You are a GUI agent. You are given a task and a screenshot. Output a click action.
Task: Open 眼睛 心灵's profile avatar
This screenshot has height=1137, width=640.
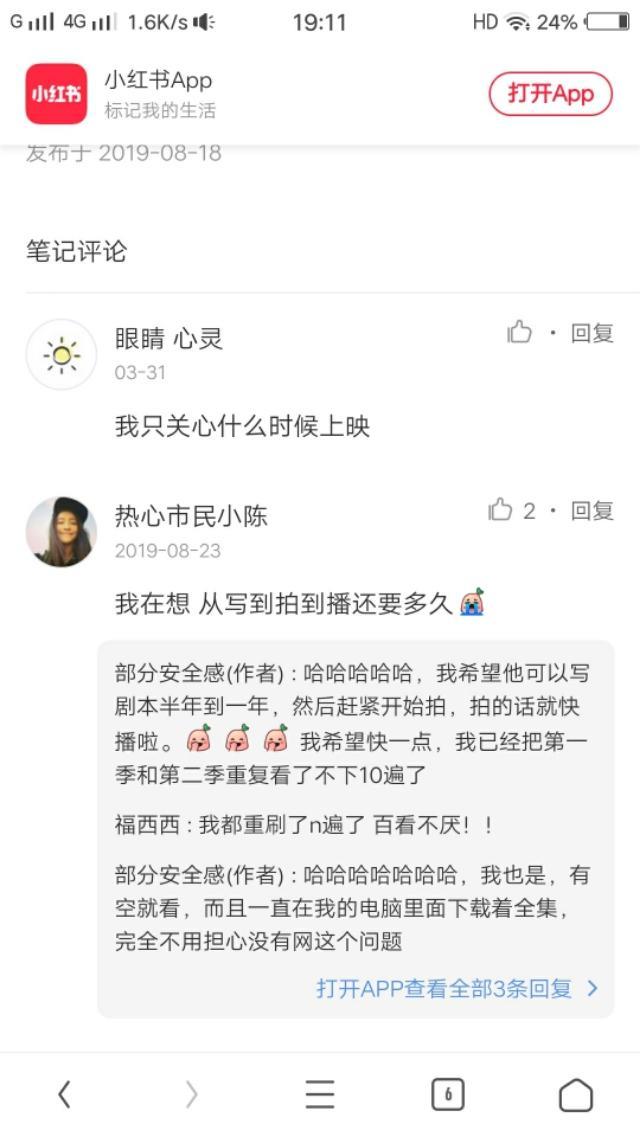click(x=61, y=354)
